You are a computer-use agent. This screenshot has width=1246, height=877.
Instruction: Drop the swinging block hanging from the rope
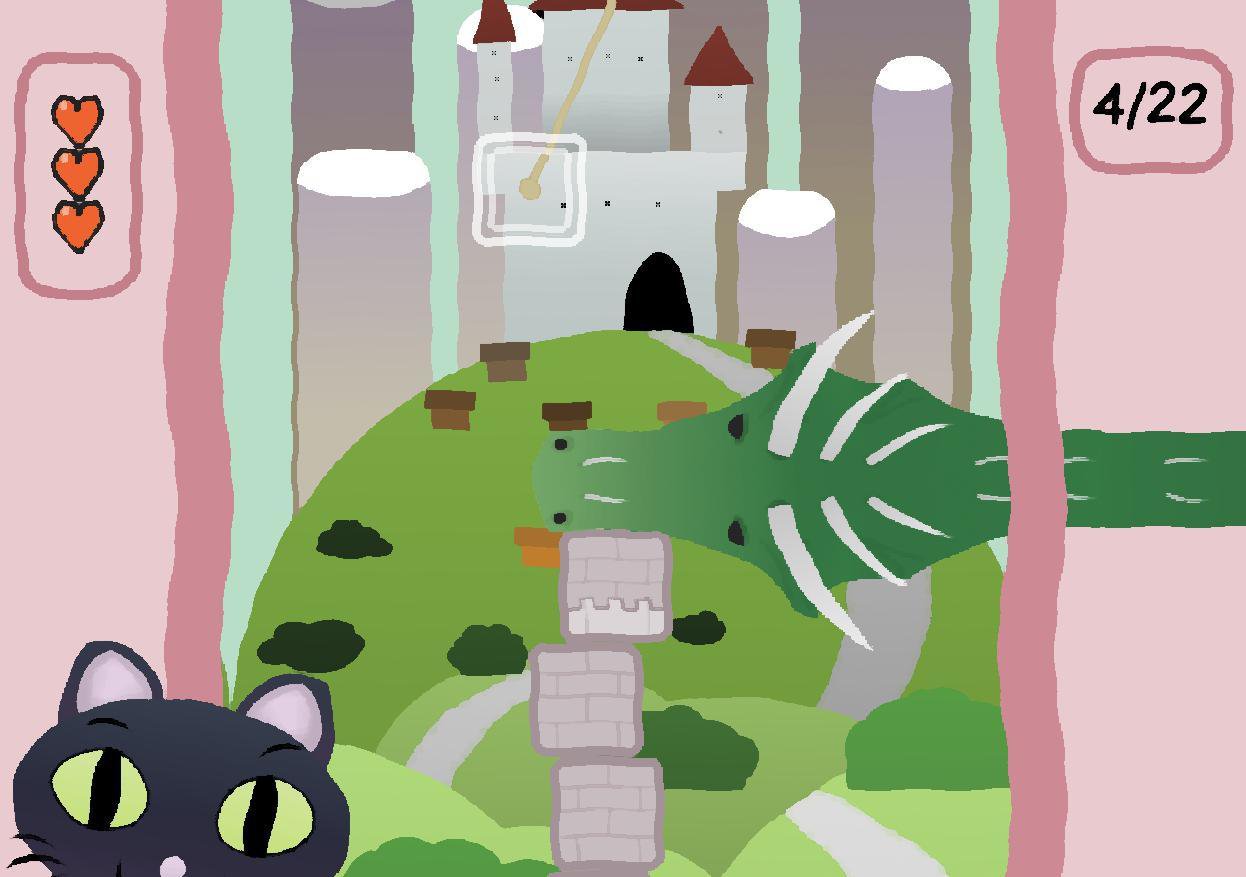[x=529, y=189]
